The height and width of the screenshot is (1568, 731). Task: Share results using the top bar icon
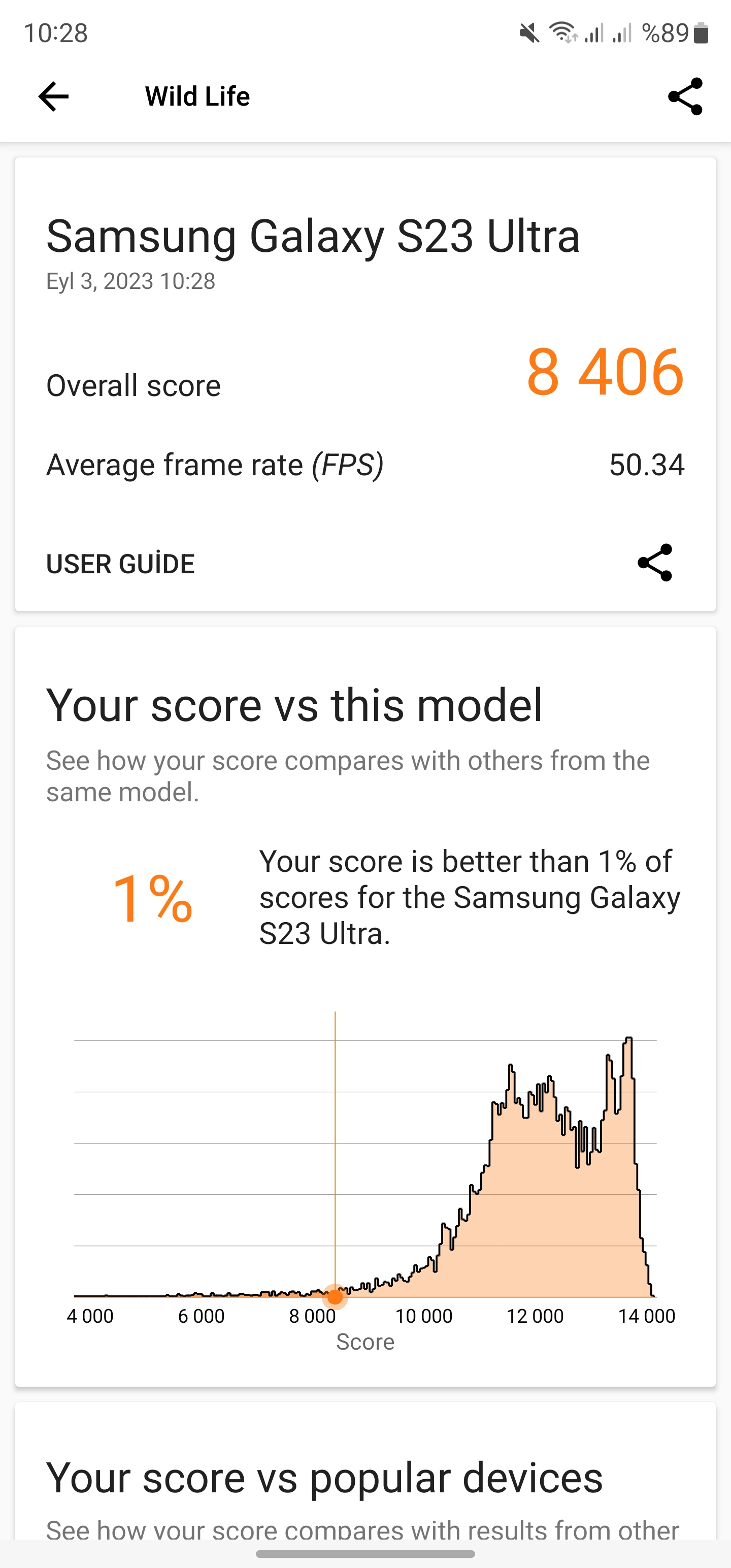point(685,96)
